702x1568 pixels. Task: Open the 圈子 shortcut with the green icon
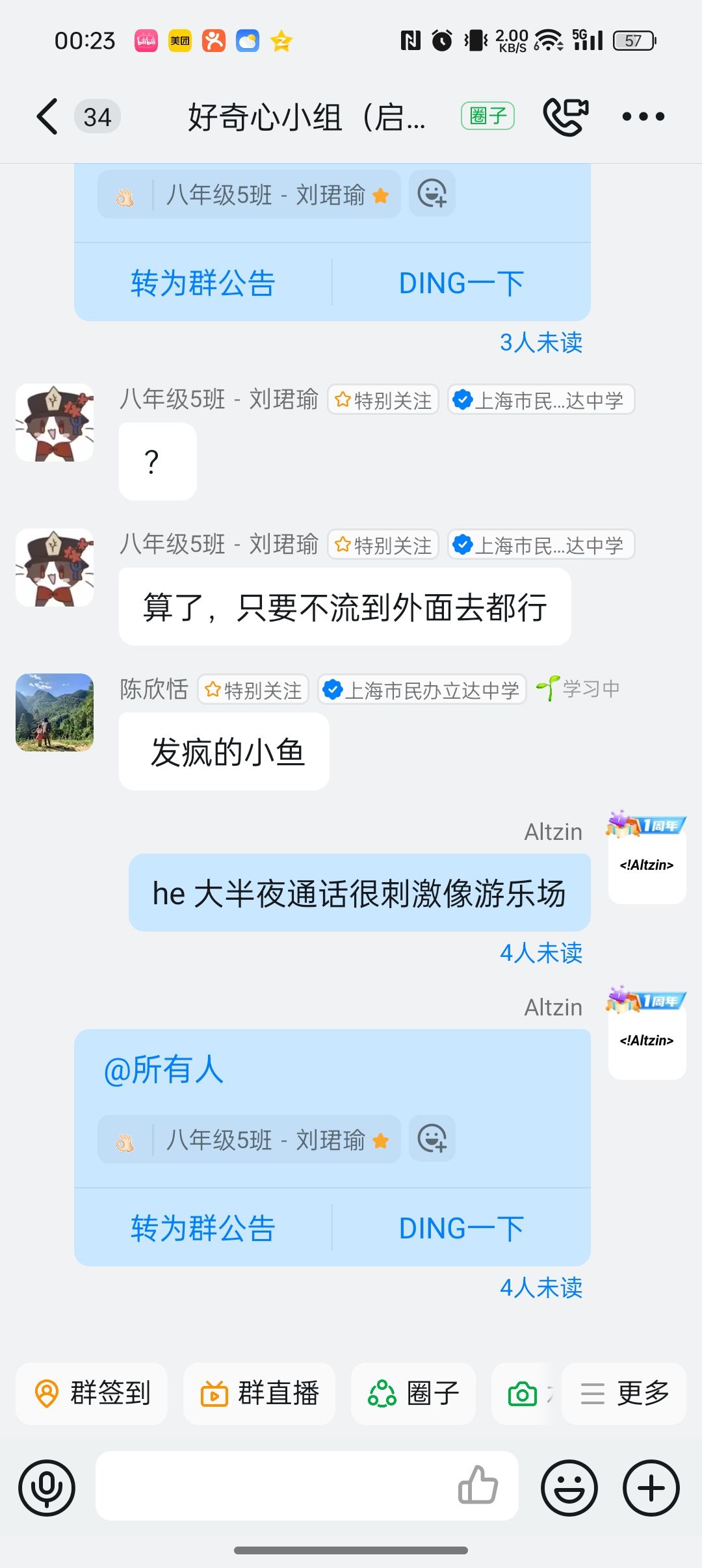[x=413, y=1393]
